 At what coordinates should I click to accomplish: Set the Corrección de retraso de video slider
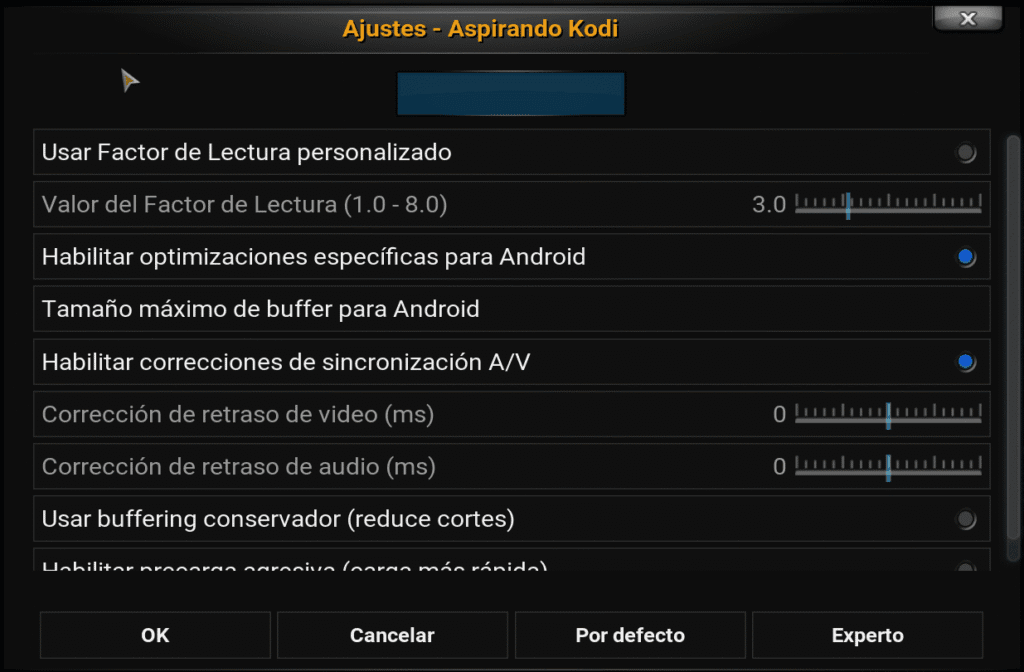pos(887,414)
